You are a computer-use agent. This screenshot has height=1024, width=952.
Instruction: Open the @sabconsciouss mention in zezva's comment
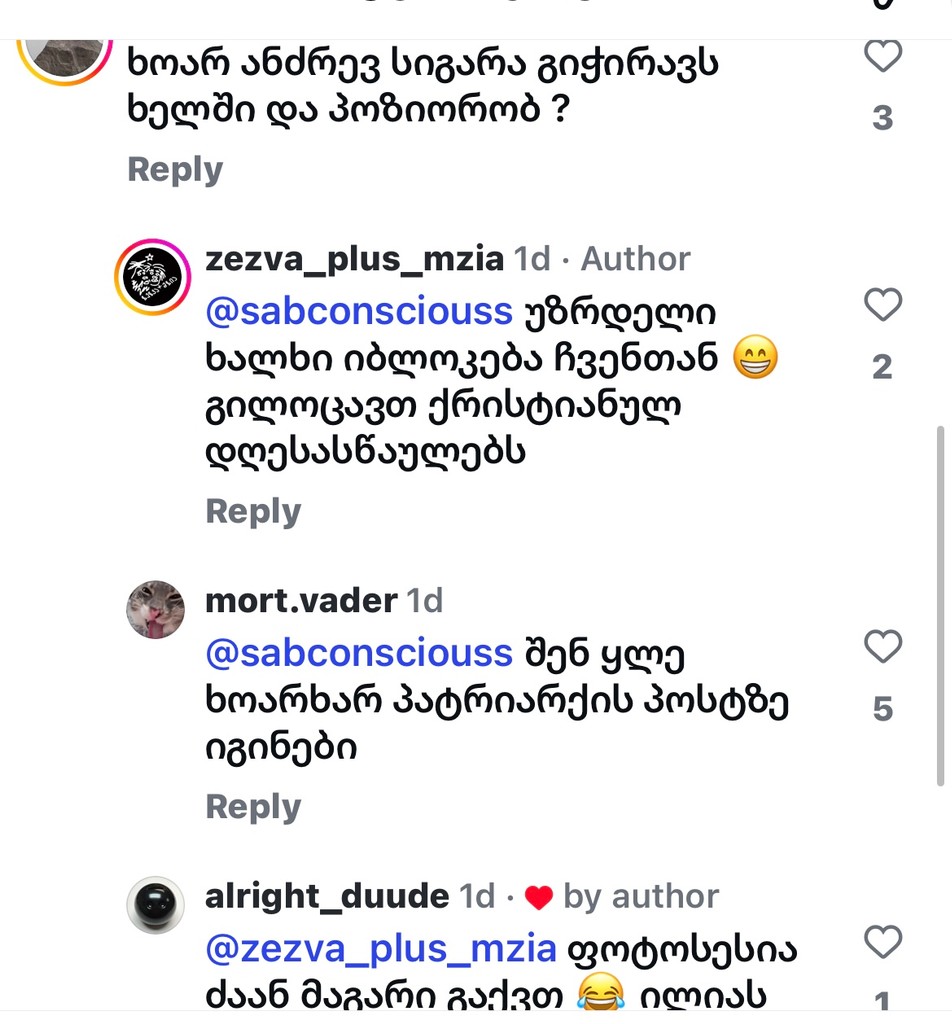[360, 311]
